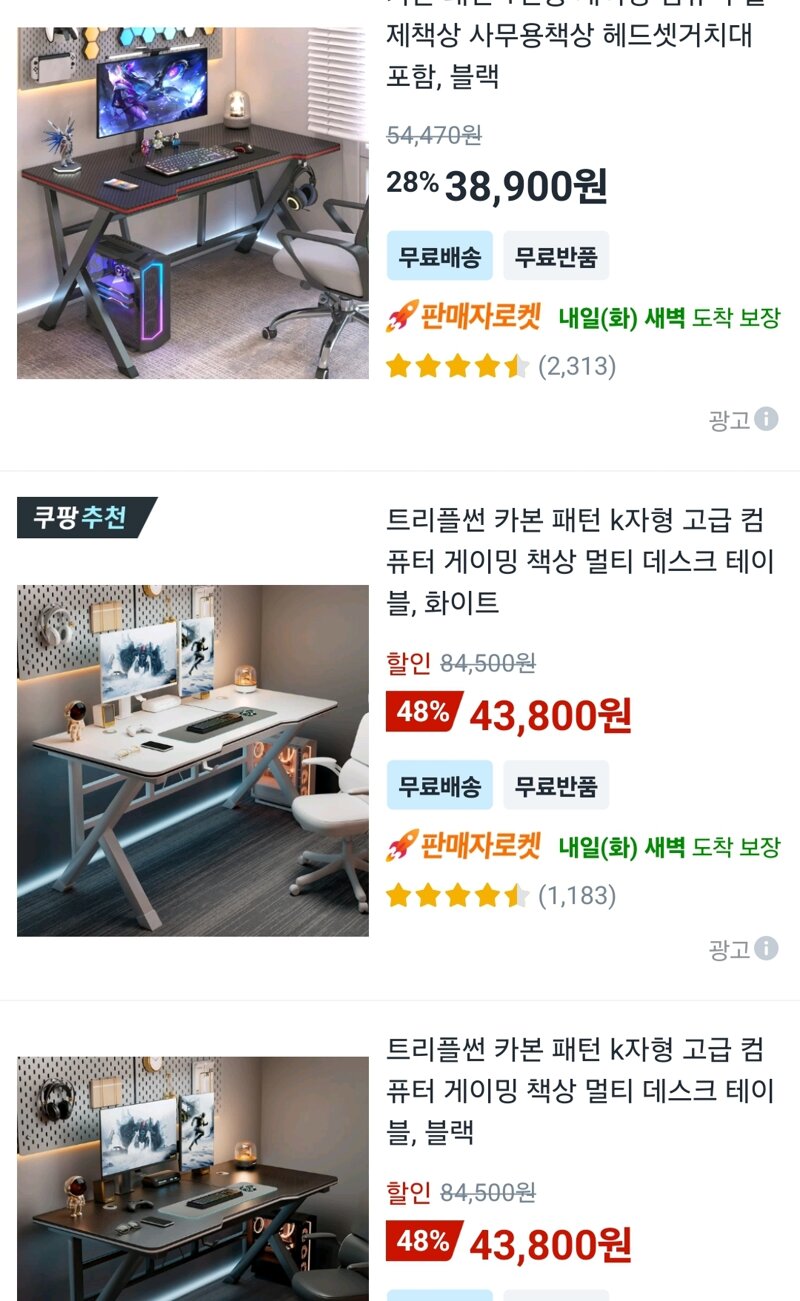Open the black 트리플썬 desk product image
The image size is (800, 1301).
coord(192,1180)
